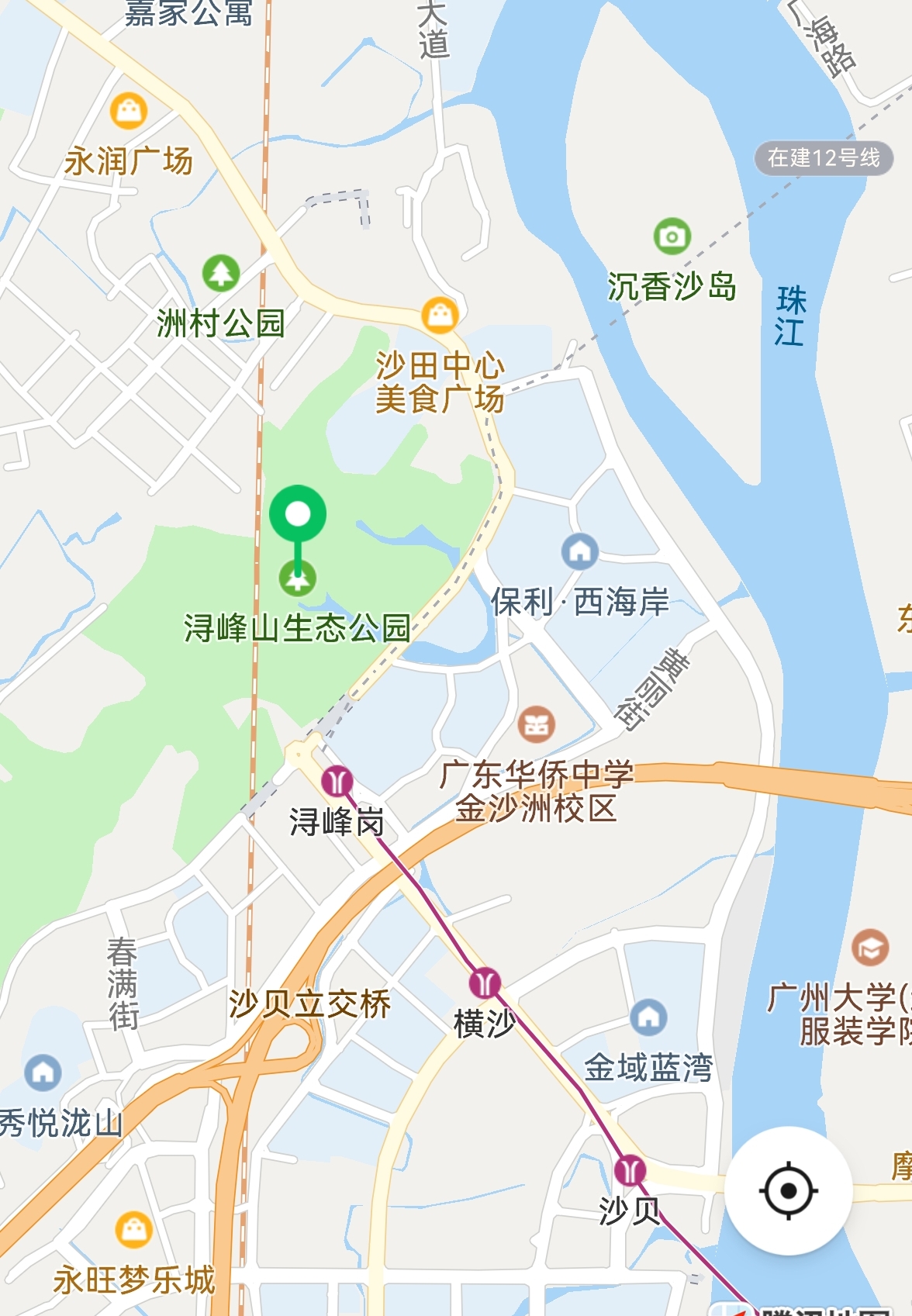Tap 广州大学 school marker
The width and height of the screenshot is (912, 1316).
coord(870,948)
